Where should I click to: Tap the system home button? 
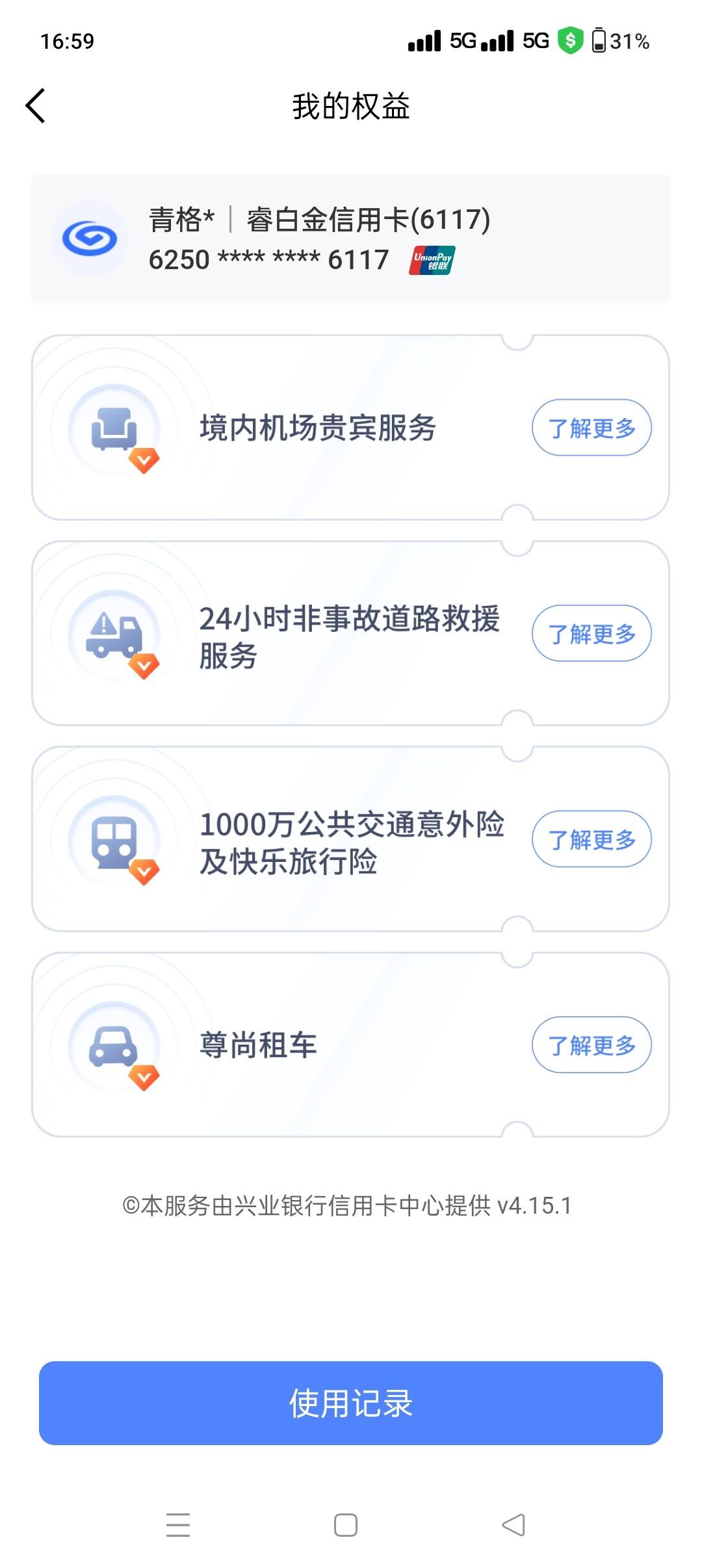pos(346,1524)
